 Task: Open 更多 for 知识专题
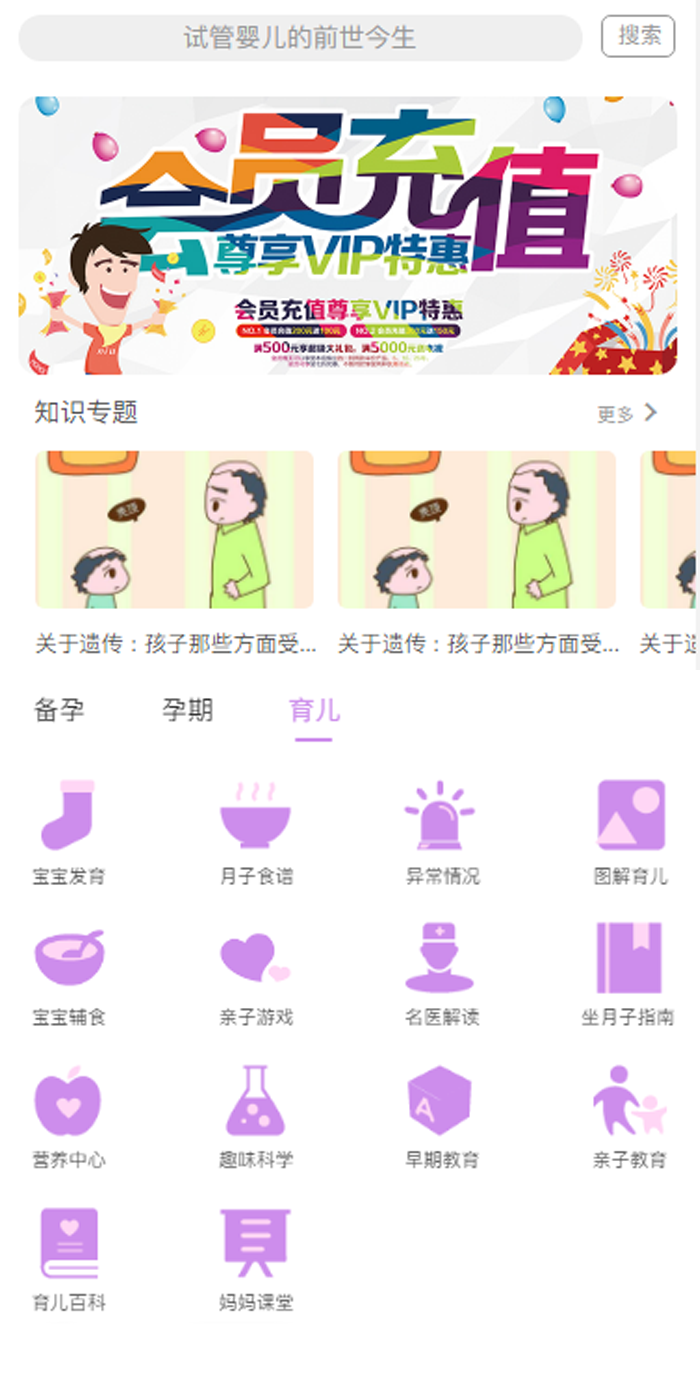point(628,413)
